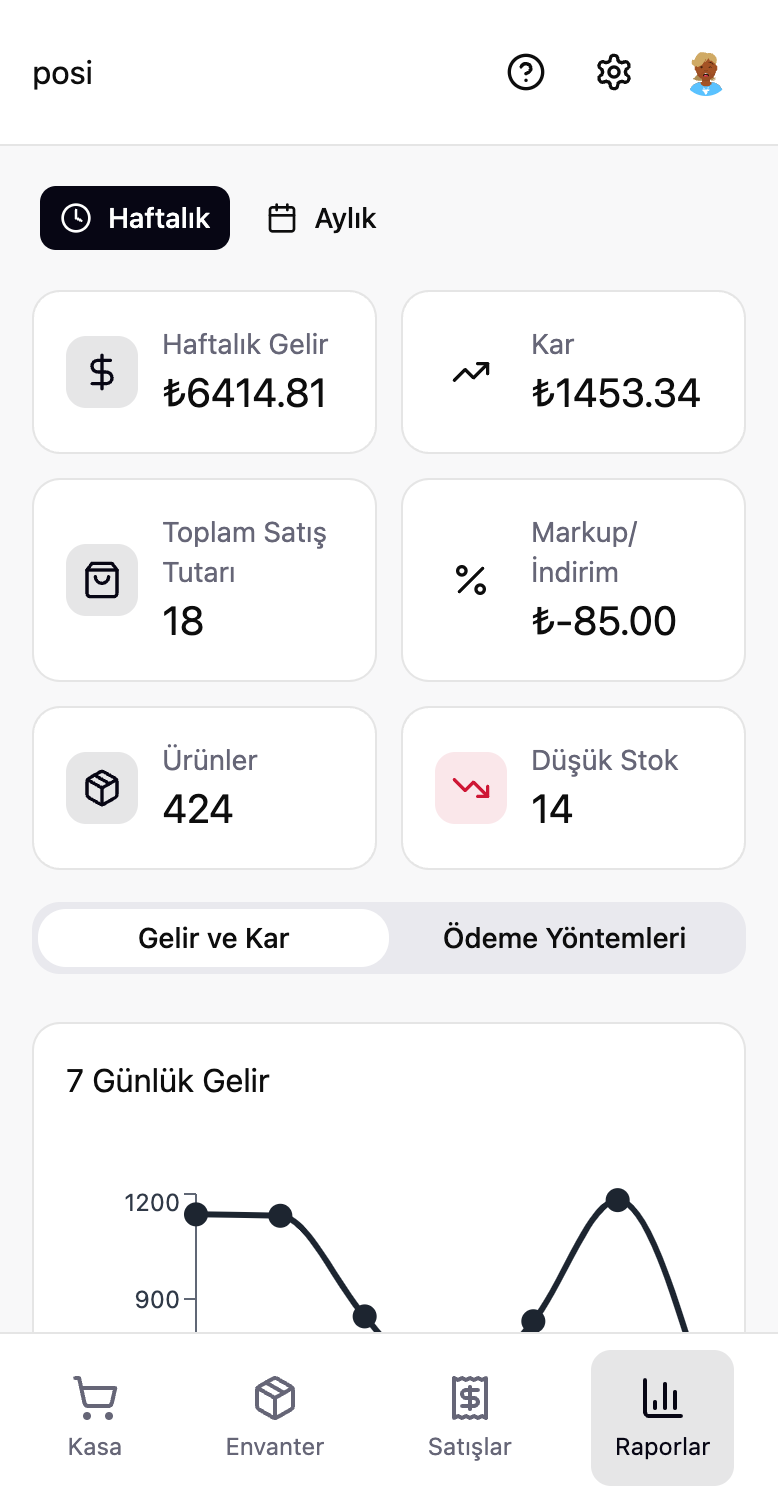
Task: Click the shopping bag icon on Toplam Satış card
Action: point(101,580)
